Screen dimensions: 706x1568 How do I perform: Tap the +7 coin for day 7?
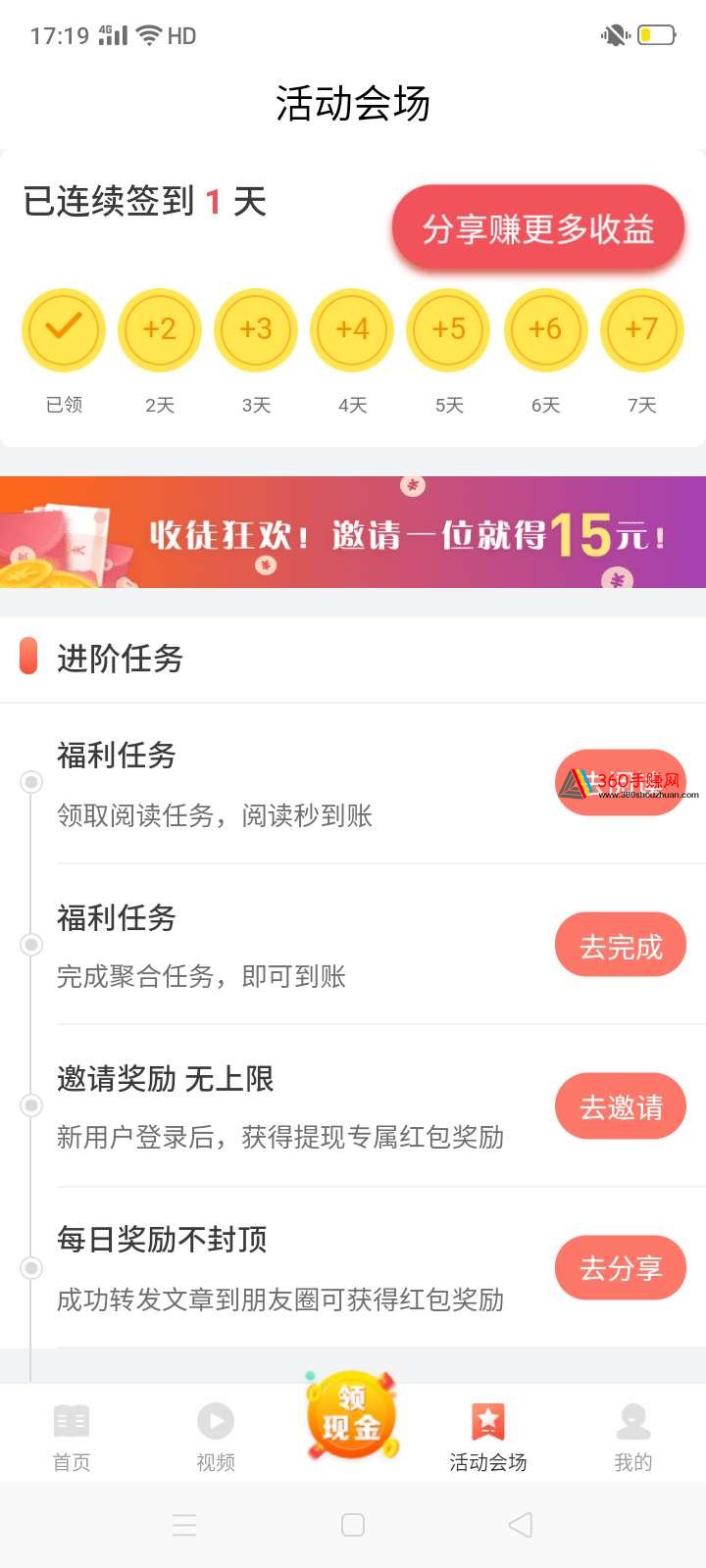(642, 330)
